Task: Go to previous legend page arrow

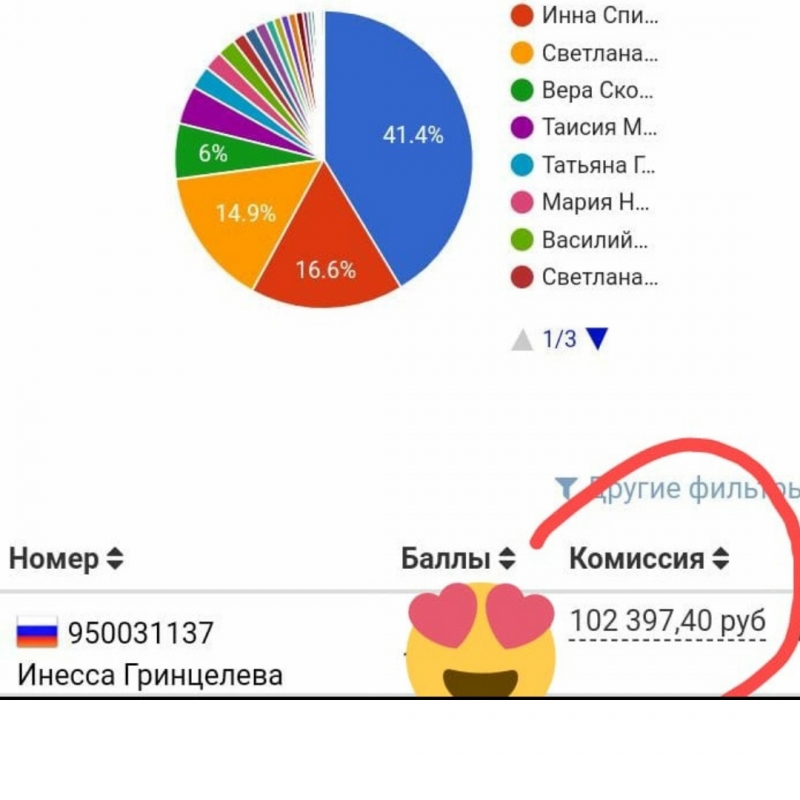Action: 521,340
